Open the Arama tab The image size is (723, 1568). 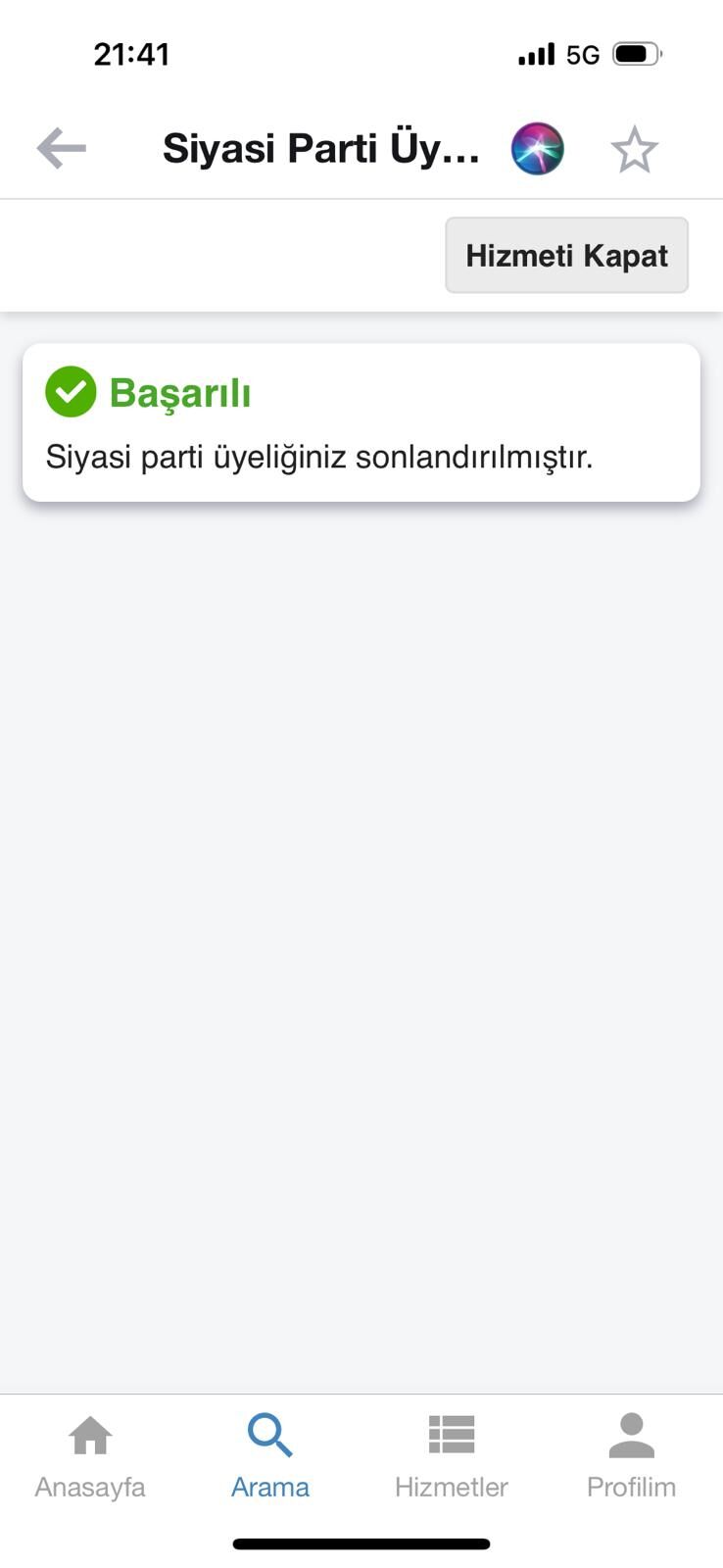(270, 1458)
